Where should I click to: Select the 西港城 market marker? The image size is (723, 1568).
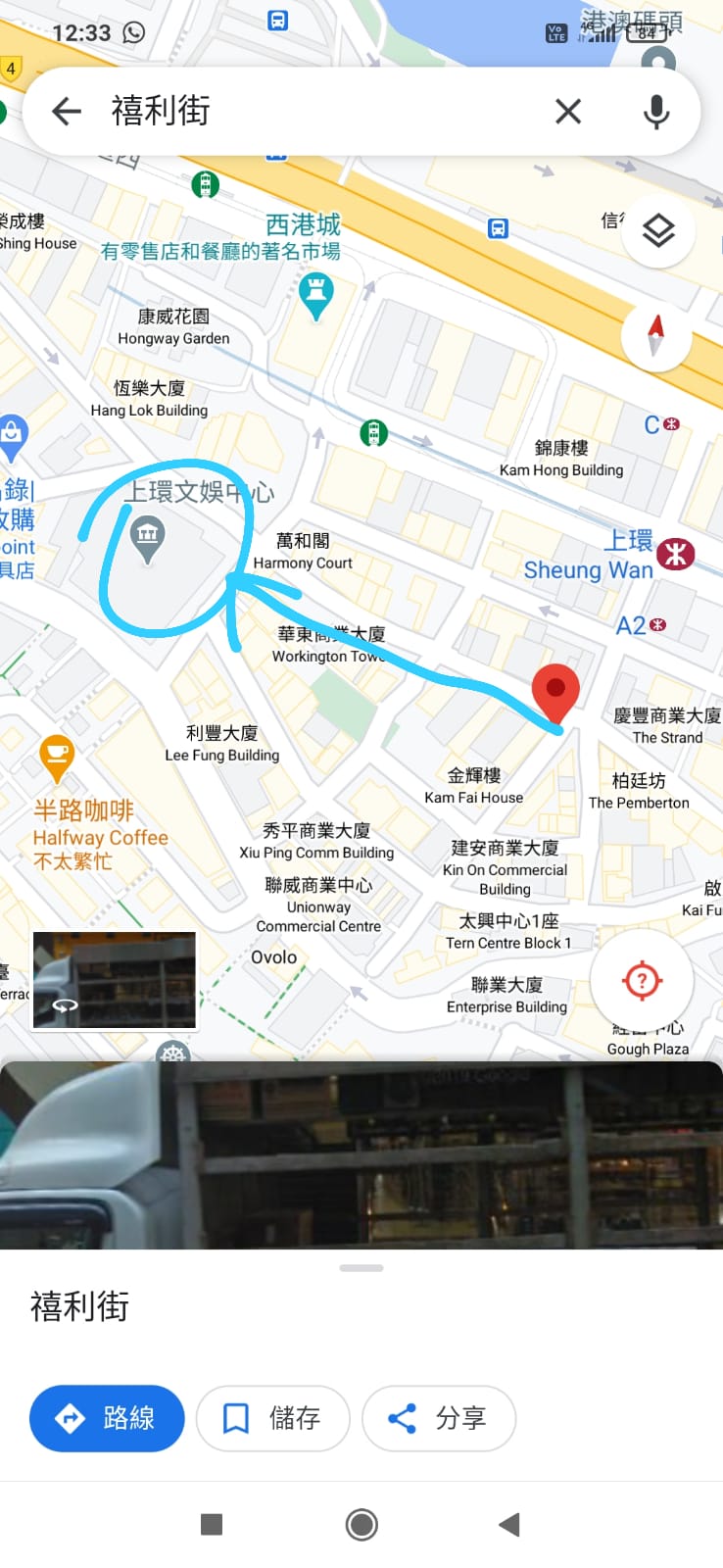point(315,293)
